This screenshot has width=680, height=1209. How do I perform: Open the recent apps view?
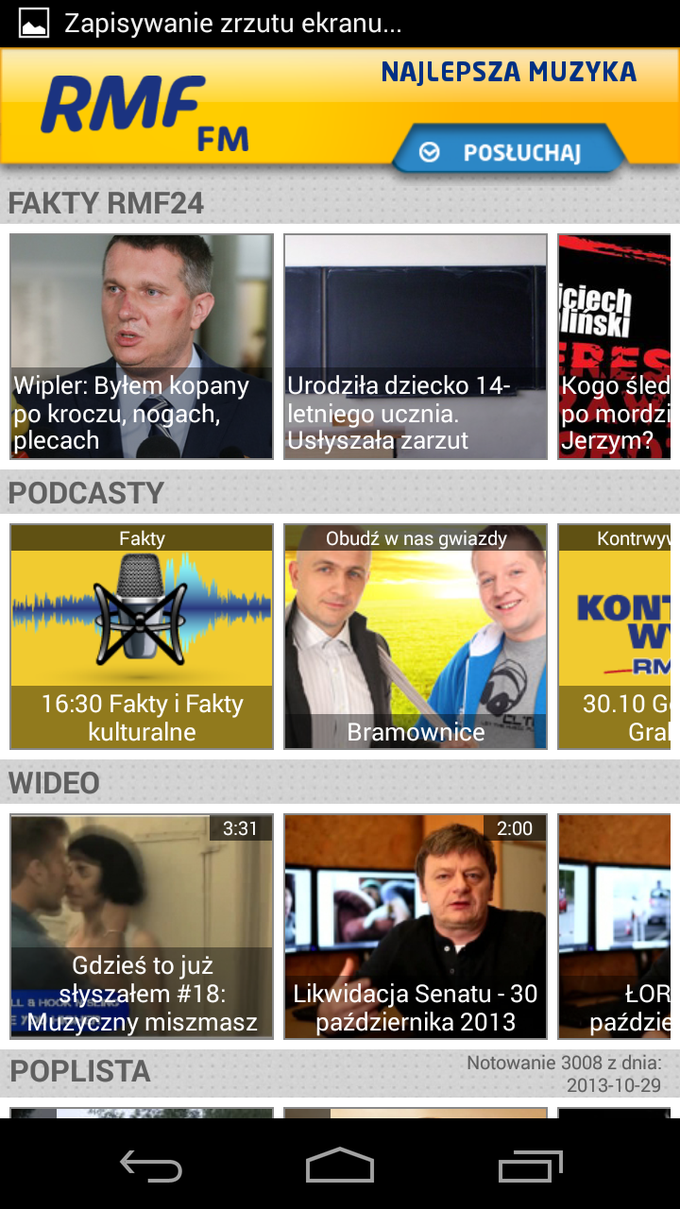click(x=529, y=1166)
